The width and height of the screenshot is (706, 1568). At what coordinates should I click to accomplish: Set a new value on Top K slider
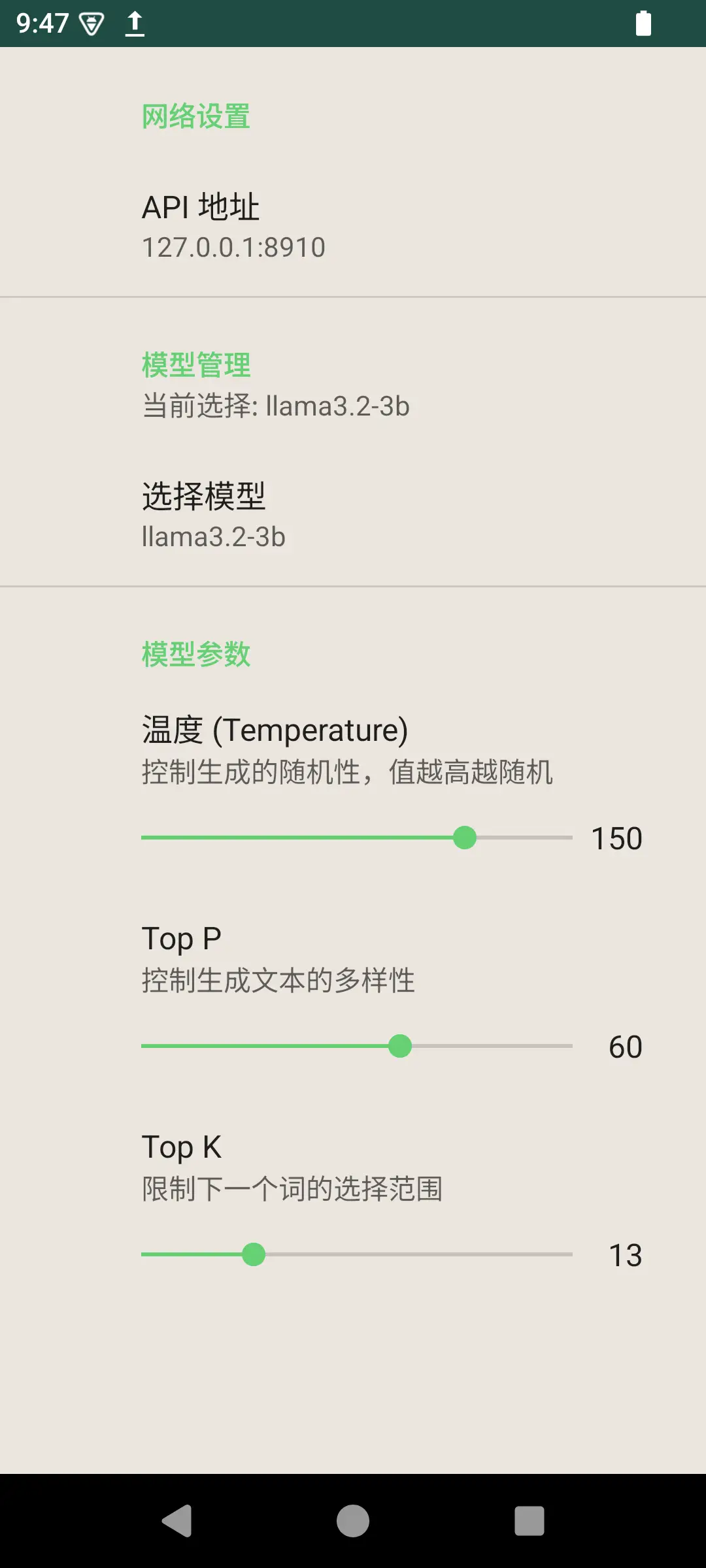[x=357, y=1254]
